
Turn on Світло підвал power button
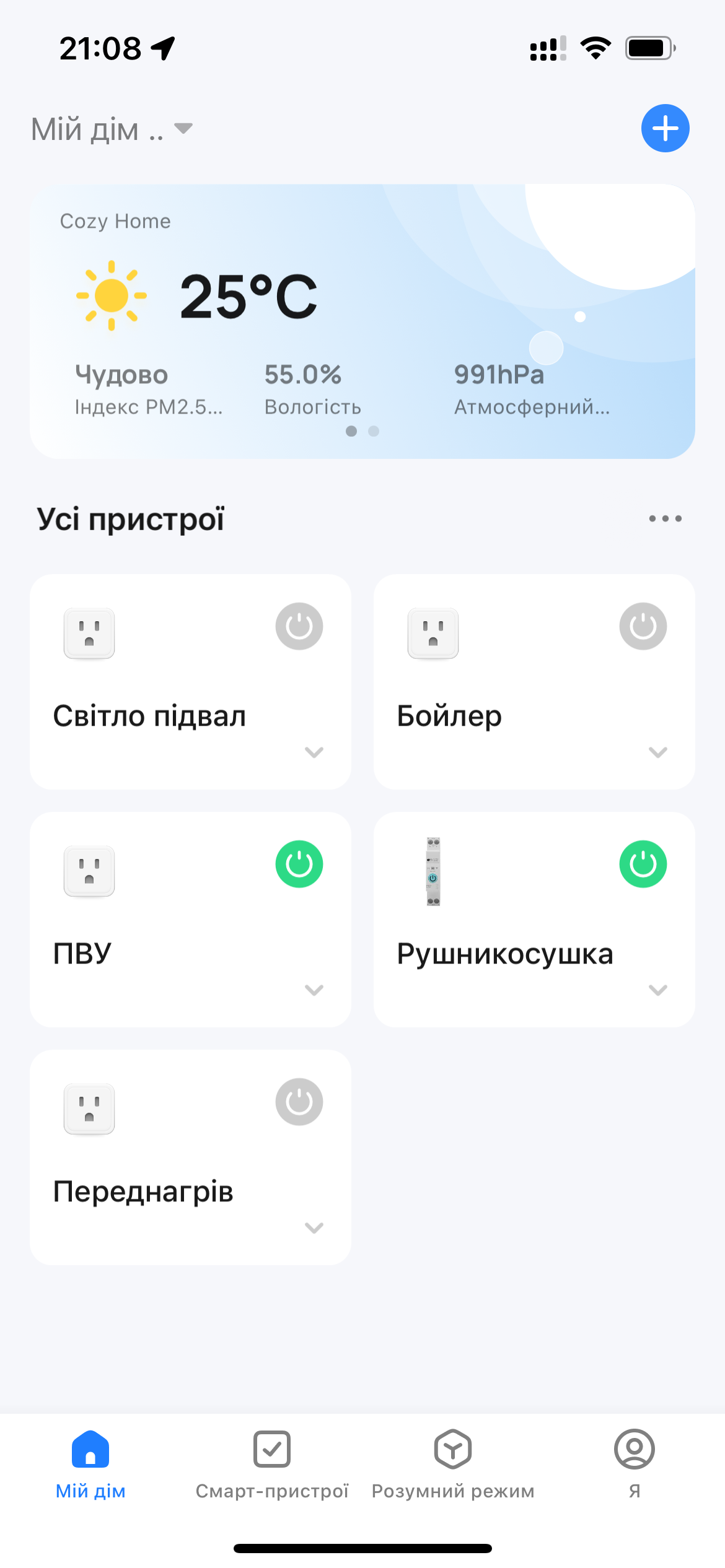(x=299, y=626)
